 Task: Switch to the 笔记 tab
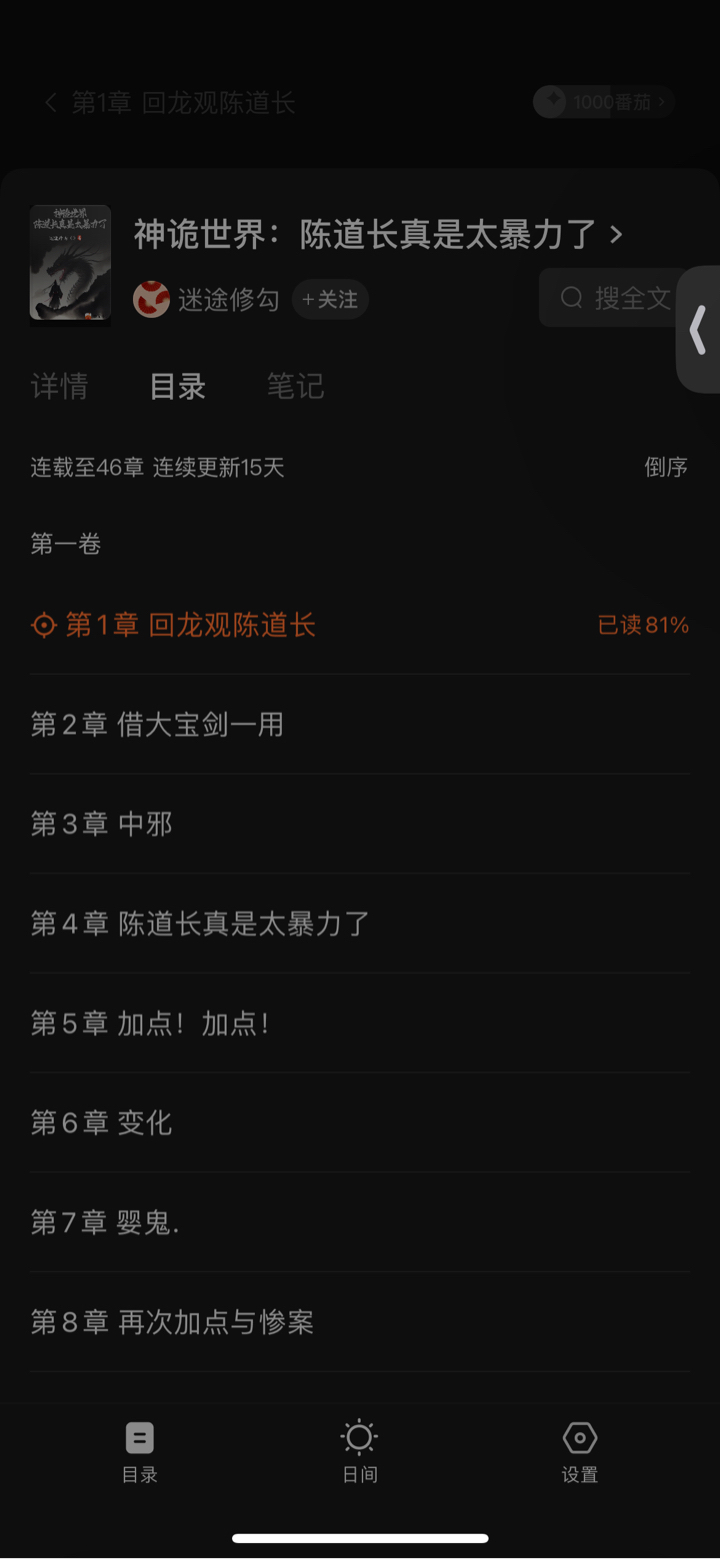point(295,386)
